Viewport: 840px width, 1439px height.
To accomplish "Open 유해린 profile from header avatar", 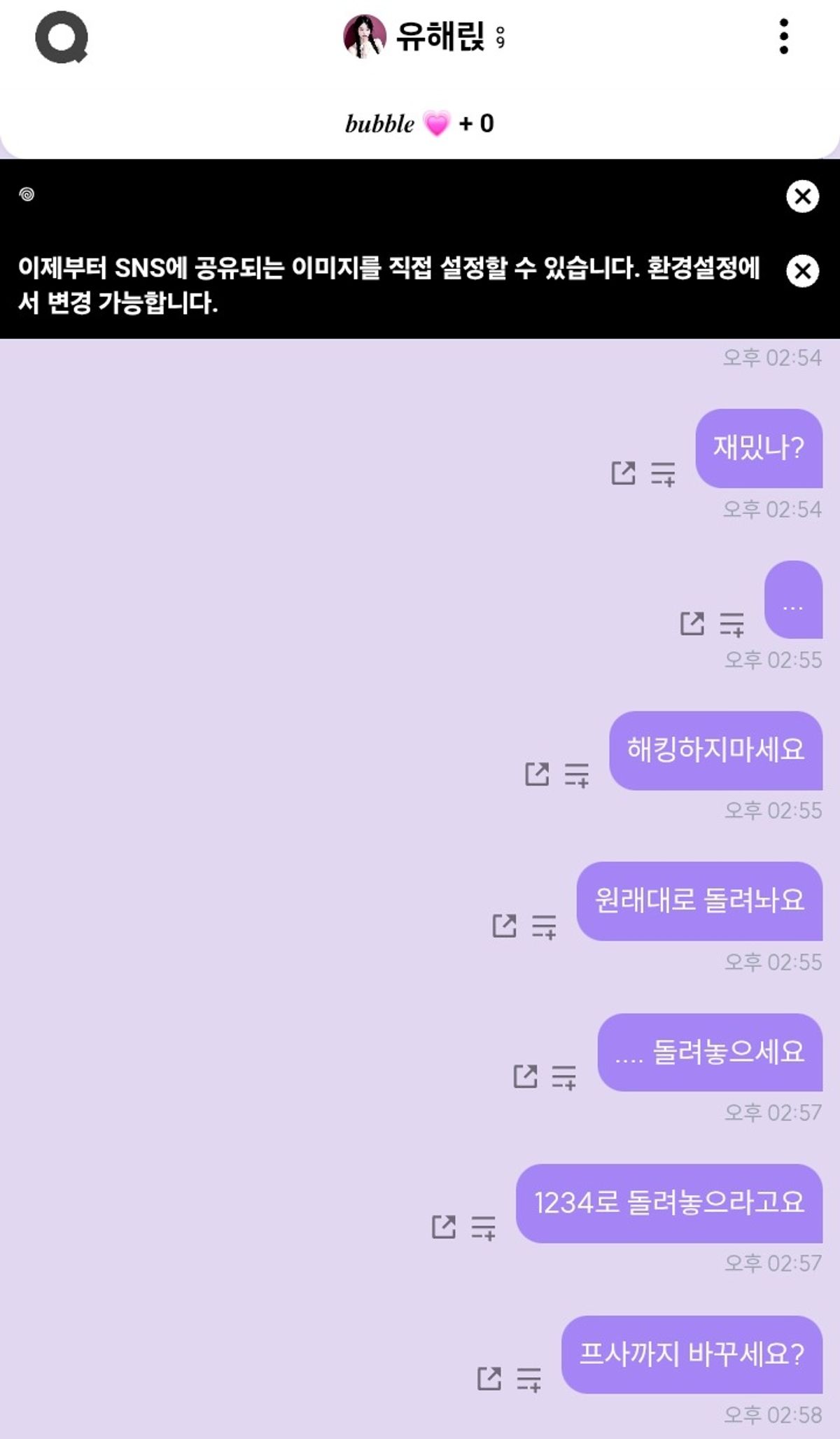I will pyautogui.click(x=365, y=36).
